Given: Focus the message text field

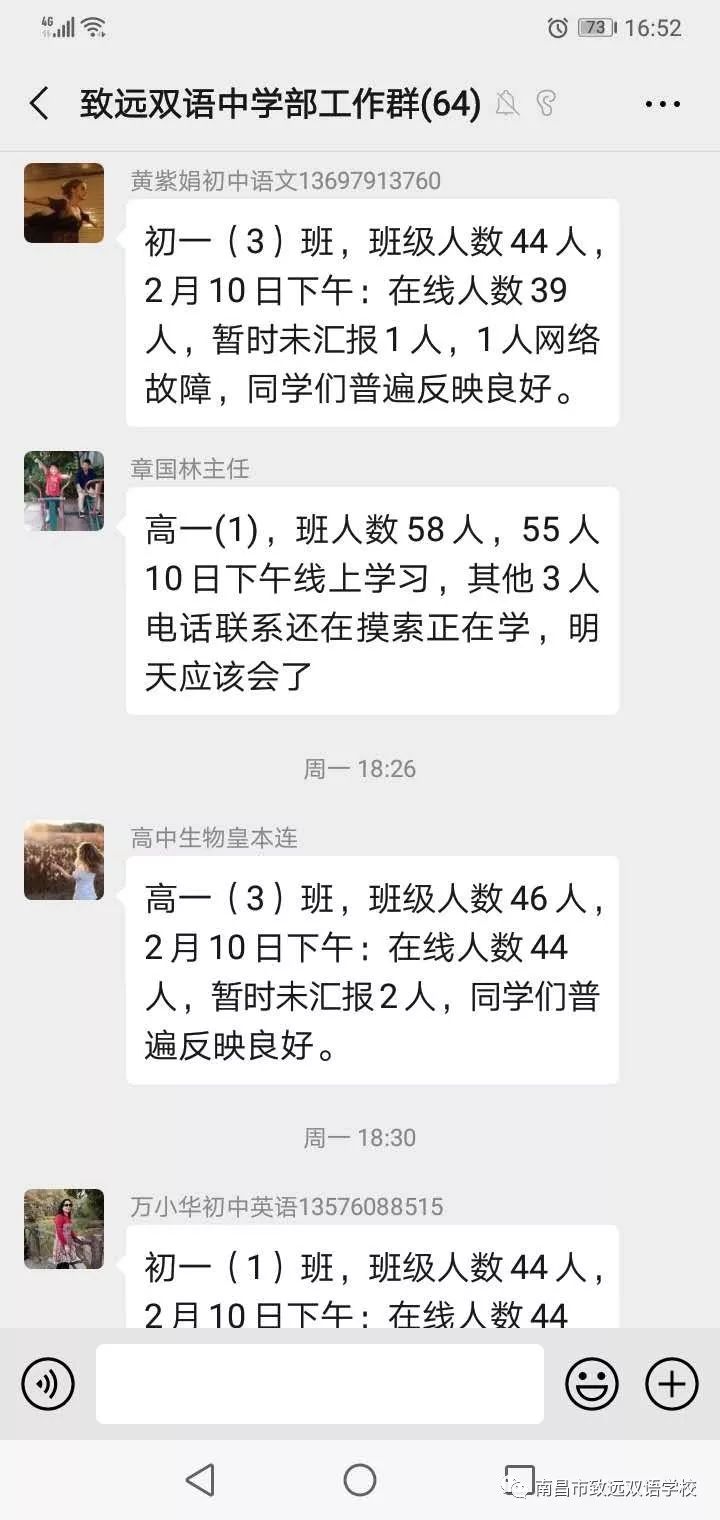Looking at the screenshot, I should (x=320, y=1384).
